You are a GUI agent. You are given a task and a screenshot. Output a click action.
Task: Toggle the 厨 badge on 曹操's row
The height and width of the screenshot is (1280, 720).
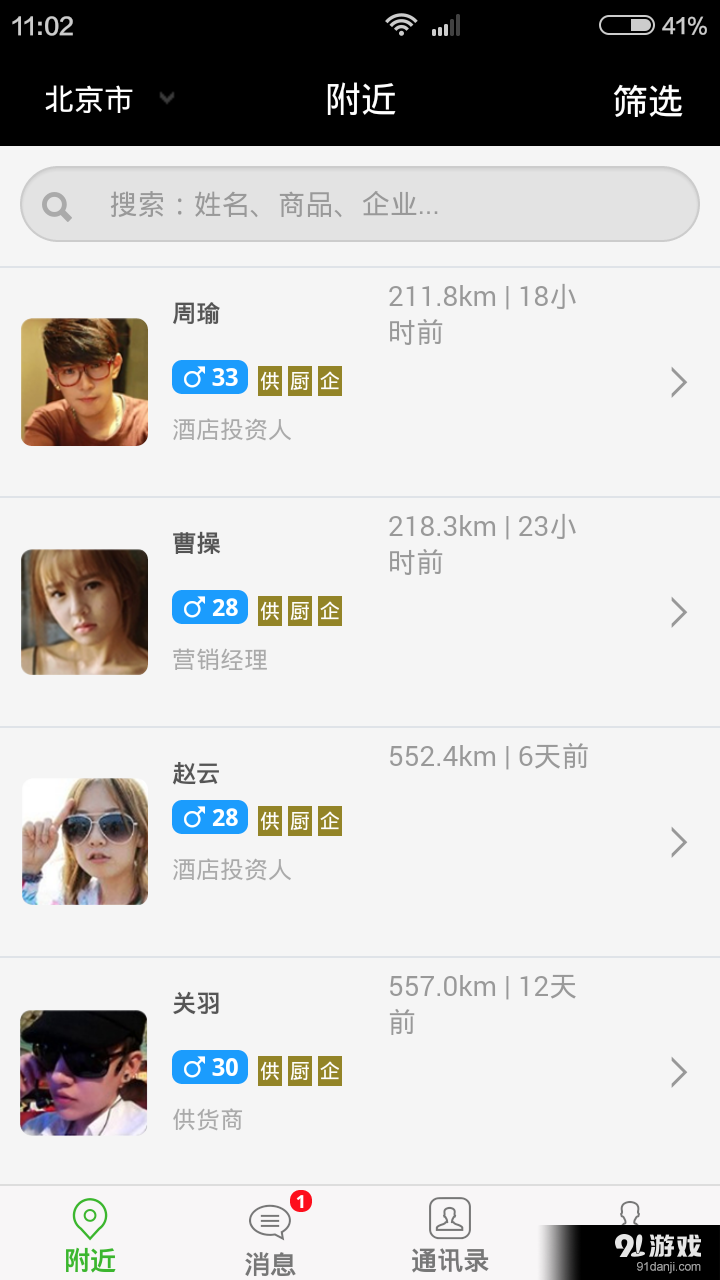tap(300, 608)
